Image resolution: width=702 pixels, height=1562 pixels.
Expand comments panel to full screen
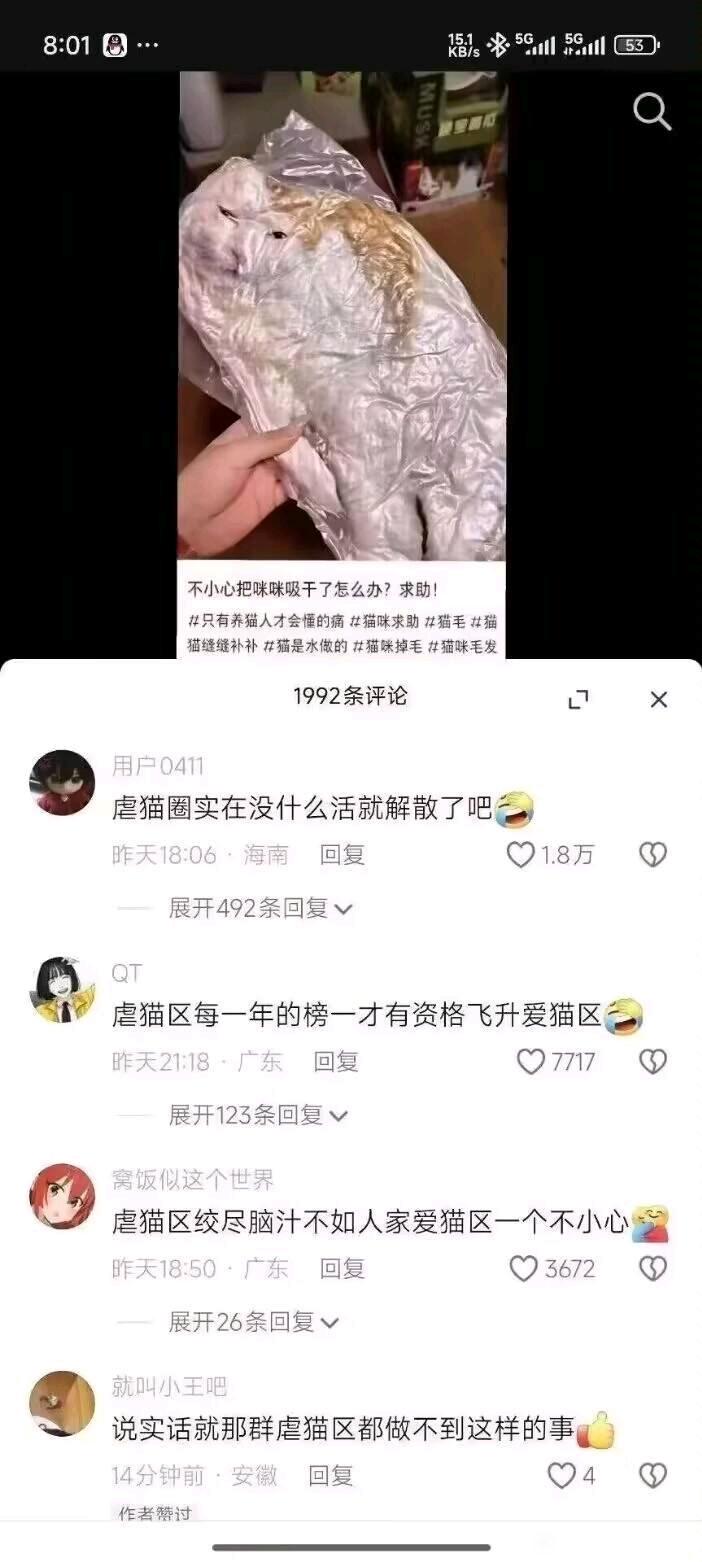click(x=578, y=700)
